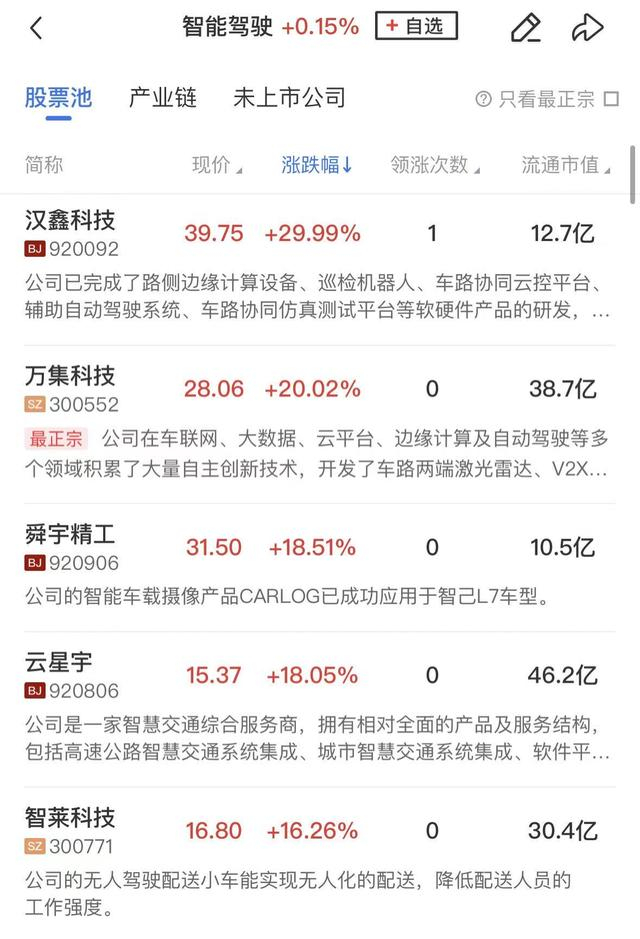This screenshot has height=939, width=640.
Task: Sort list by 现价 column
Action: click(x=216, y=165)
